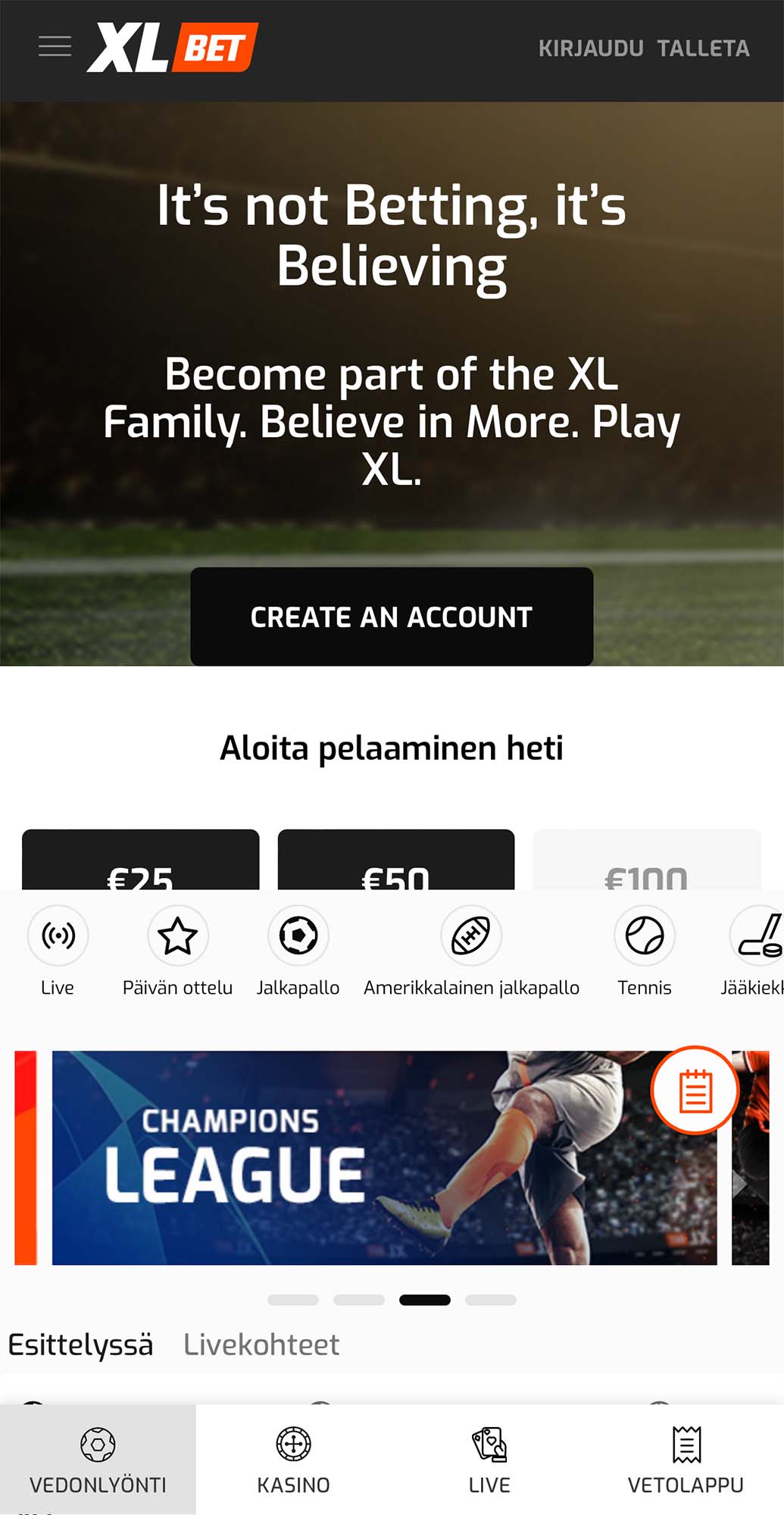
Task: Open Vetolappu in bottom navigation
Action: [686, 1460]
